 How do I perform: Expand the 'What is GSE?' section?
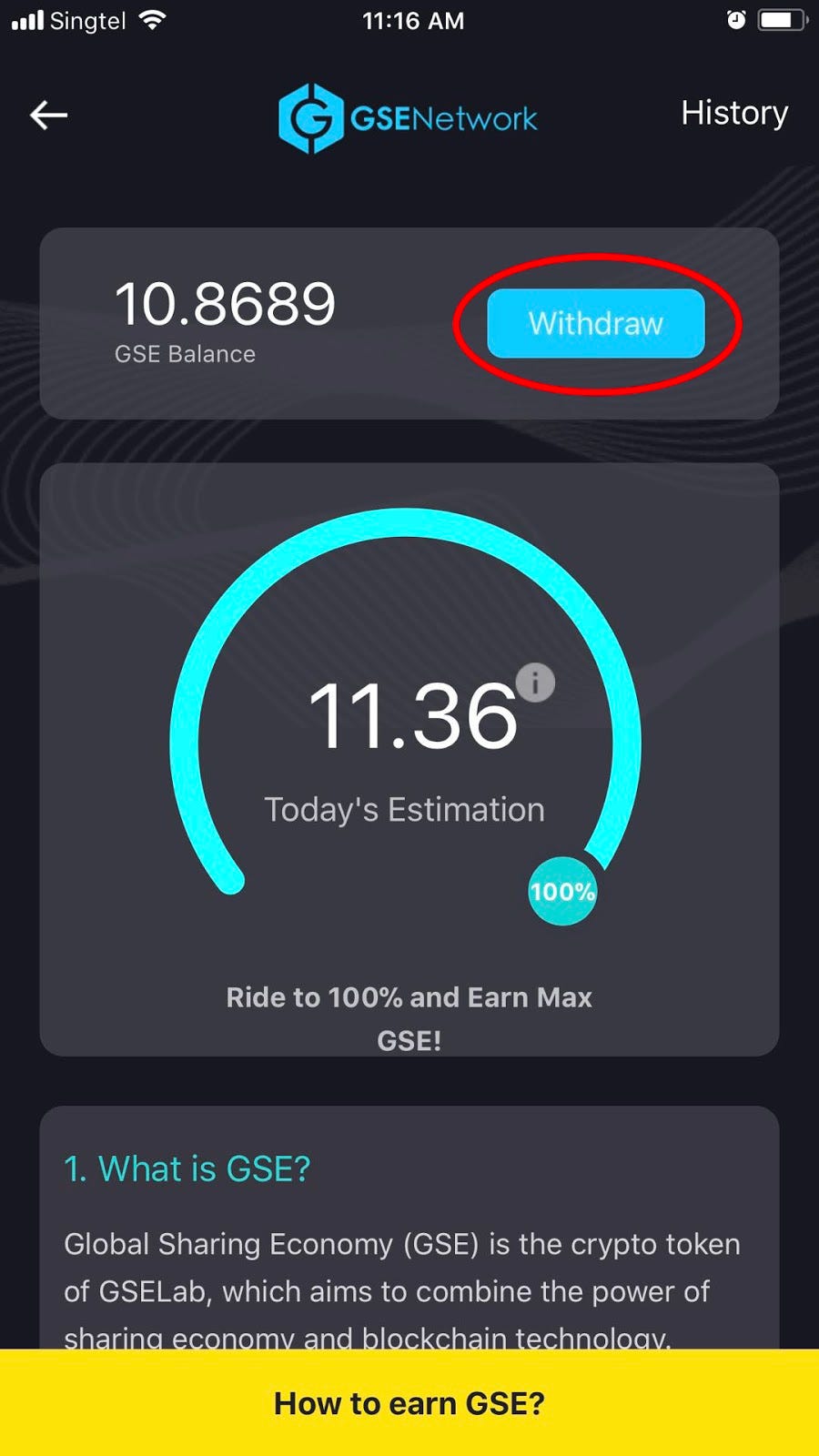pos(188,1168)
